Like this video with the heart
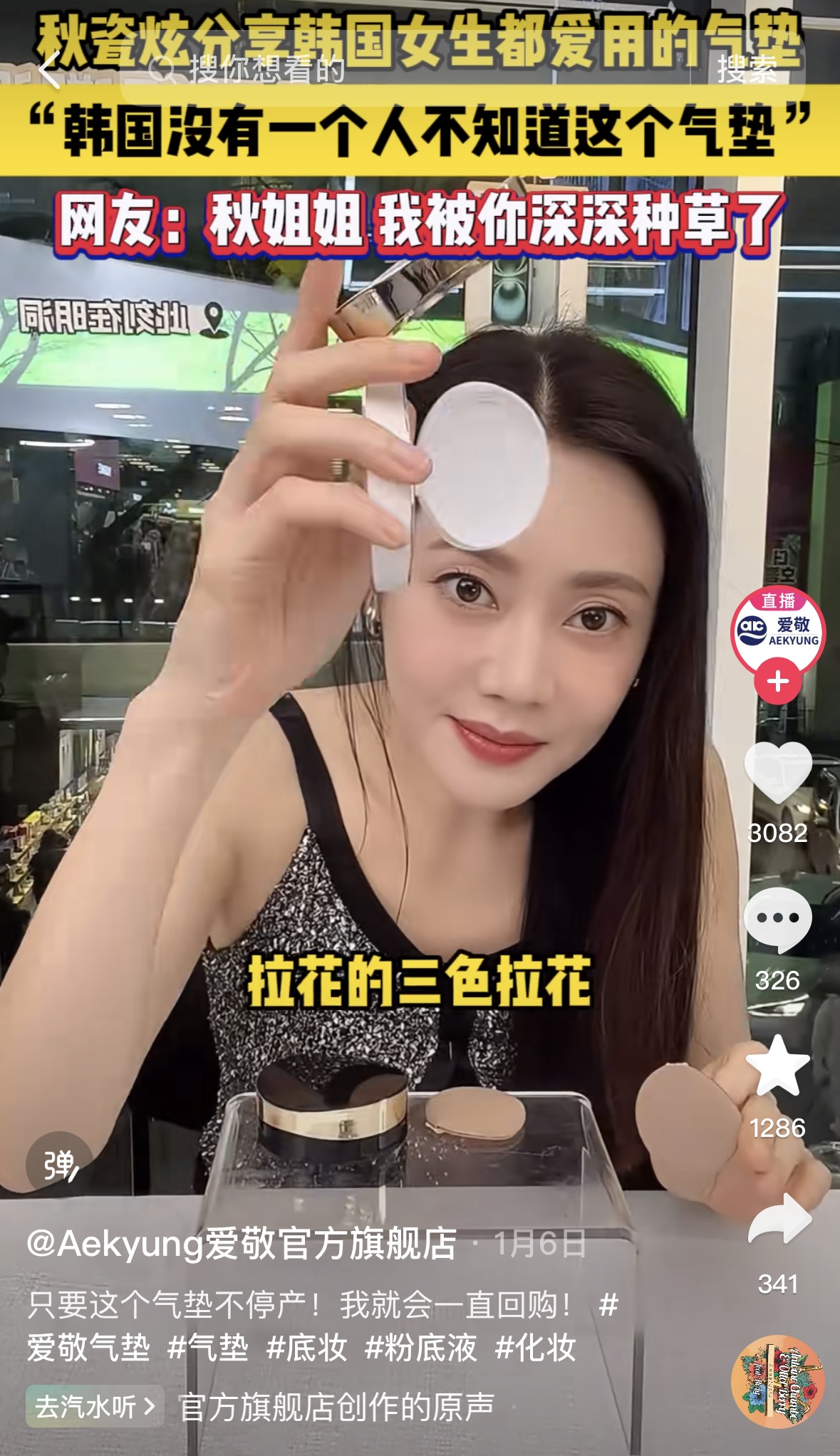This screenshot has width=840, height=1456. pos(777,772)
